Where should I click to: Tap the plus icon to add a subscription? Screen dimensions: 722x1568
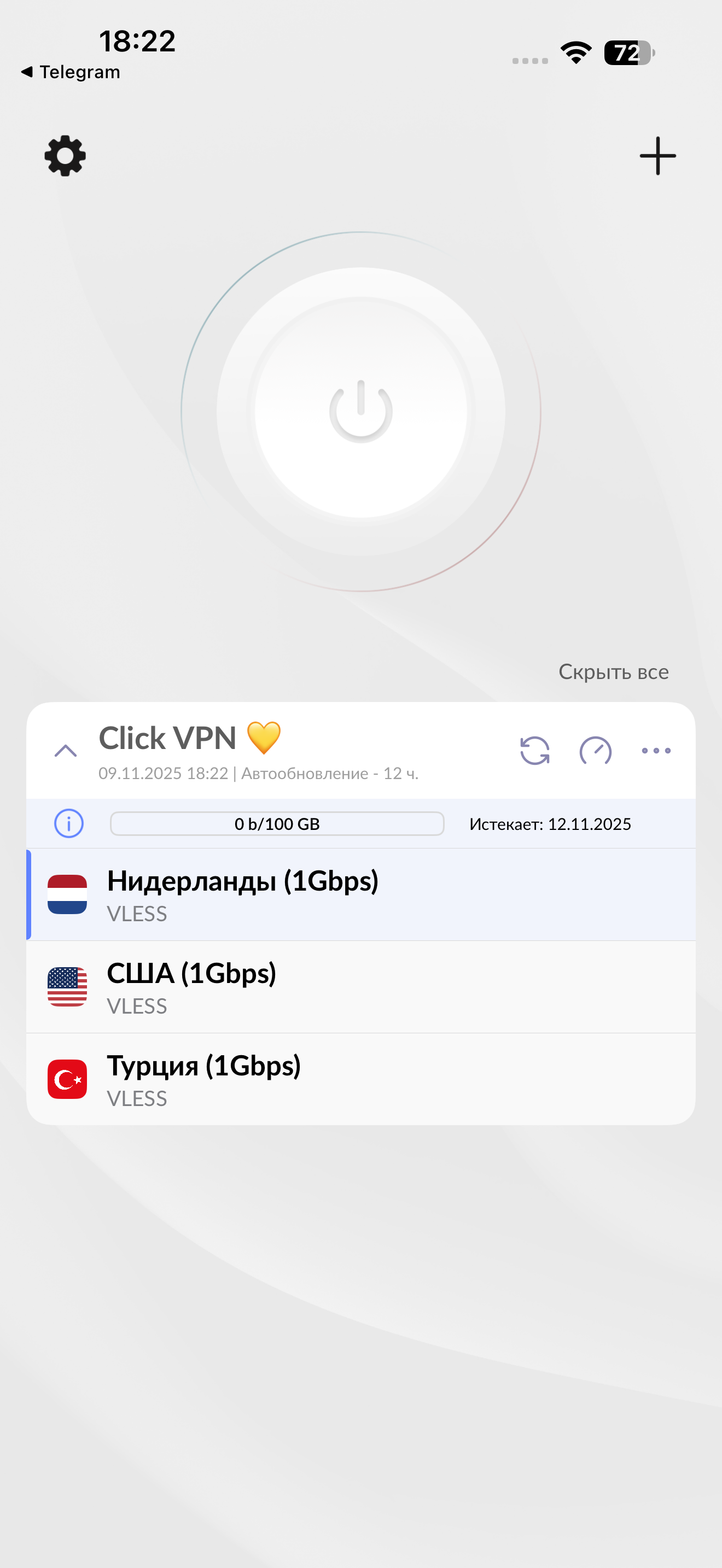click(x=658, y=155)
